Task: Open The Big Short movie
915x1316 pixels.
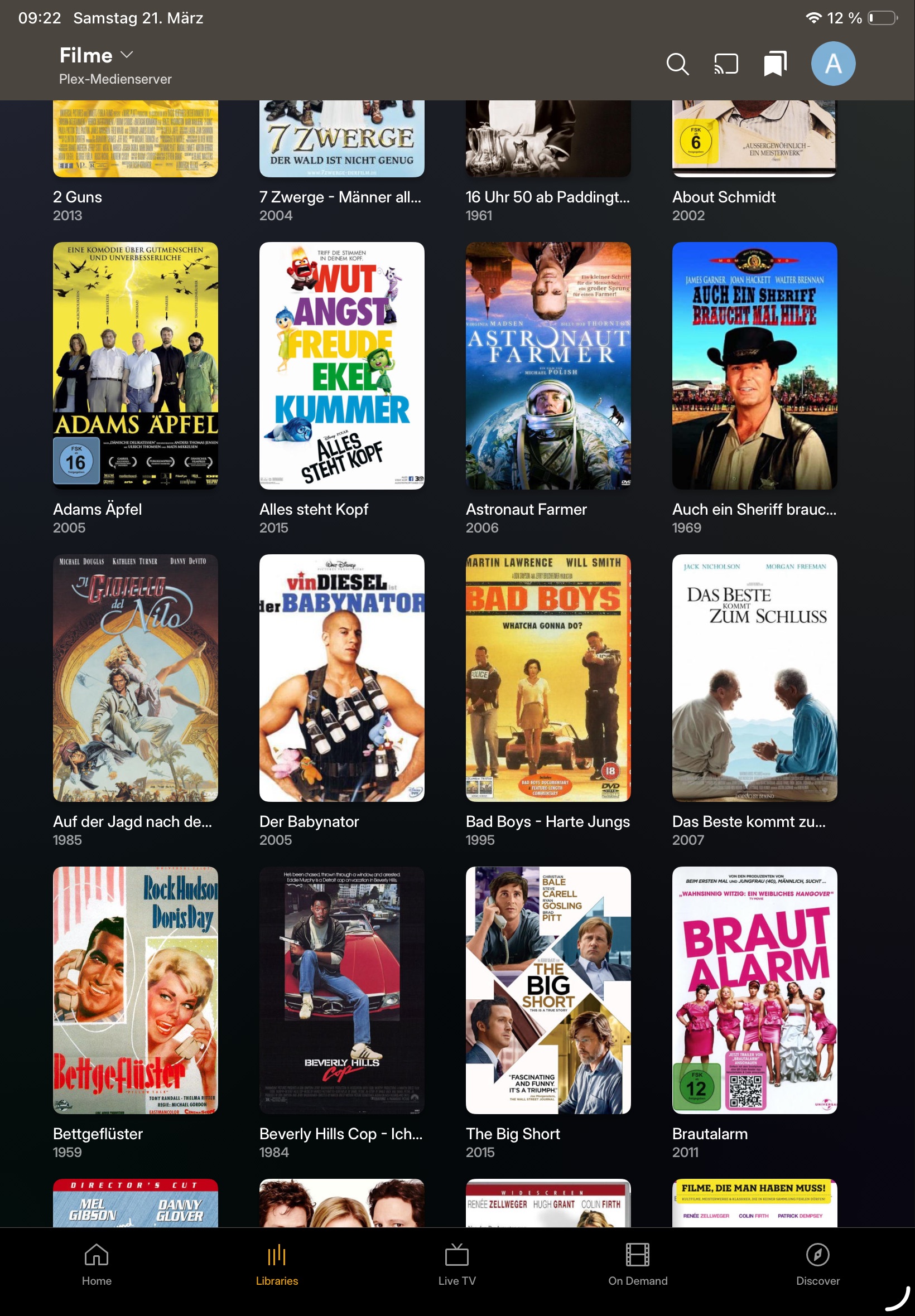Action: coord(548,990)
